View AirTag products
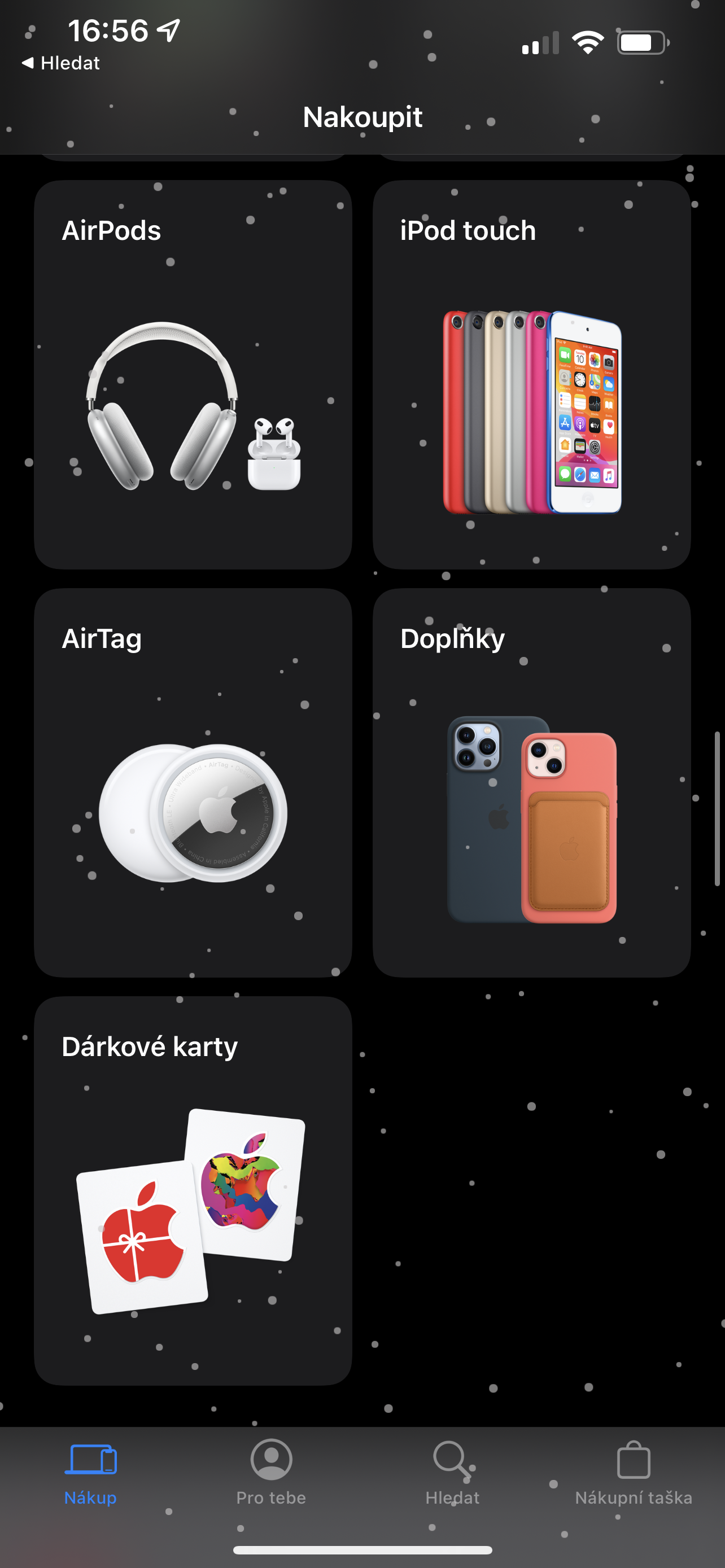The height and width of the screenshot is (1568, 725). pos(193,782)
